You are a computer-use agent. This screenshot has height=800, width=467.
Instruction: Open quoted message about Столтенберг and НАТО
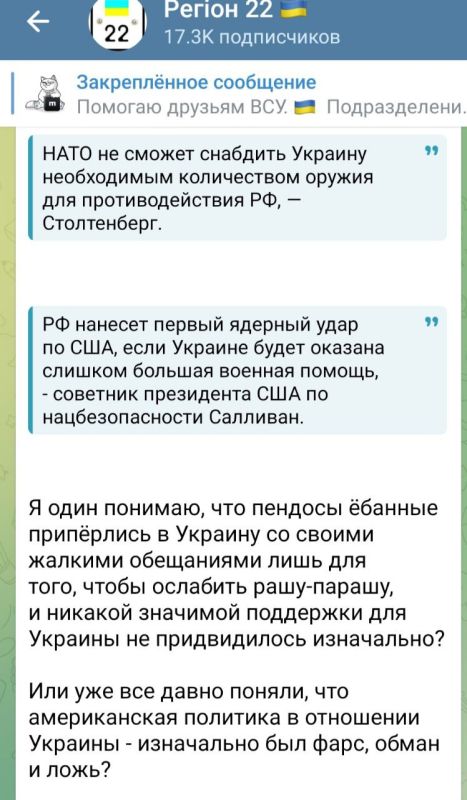(237, 188)
